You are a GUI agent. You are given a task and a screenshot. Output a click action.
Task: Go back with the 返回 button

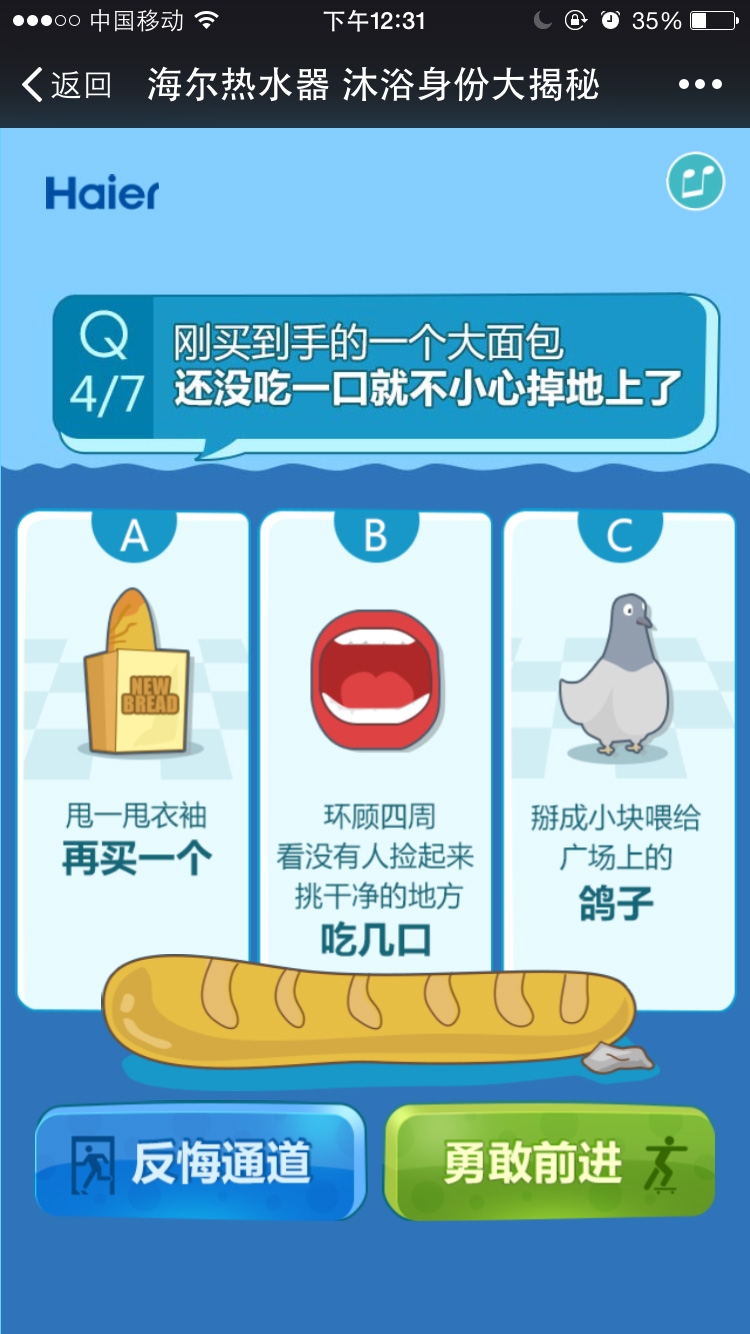coord(66,85)
